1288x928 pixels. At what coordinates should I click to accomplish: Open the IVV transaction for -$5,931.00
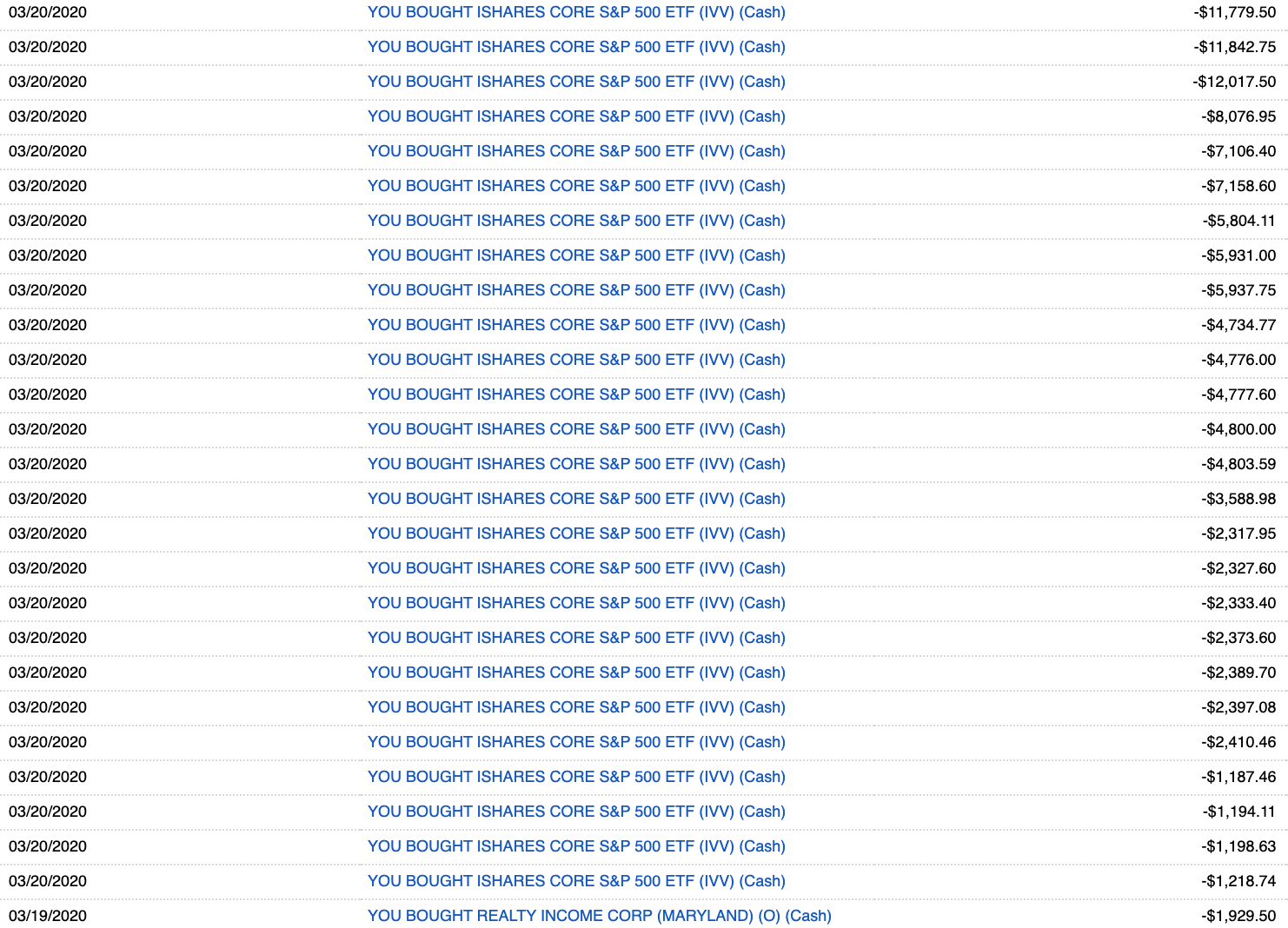tap(576, 255)
